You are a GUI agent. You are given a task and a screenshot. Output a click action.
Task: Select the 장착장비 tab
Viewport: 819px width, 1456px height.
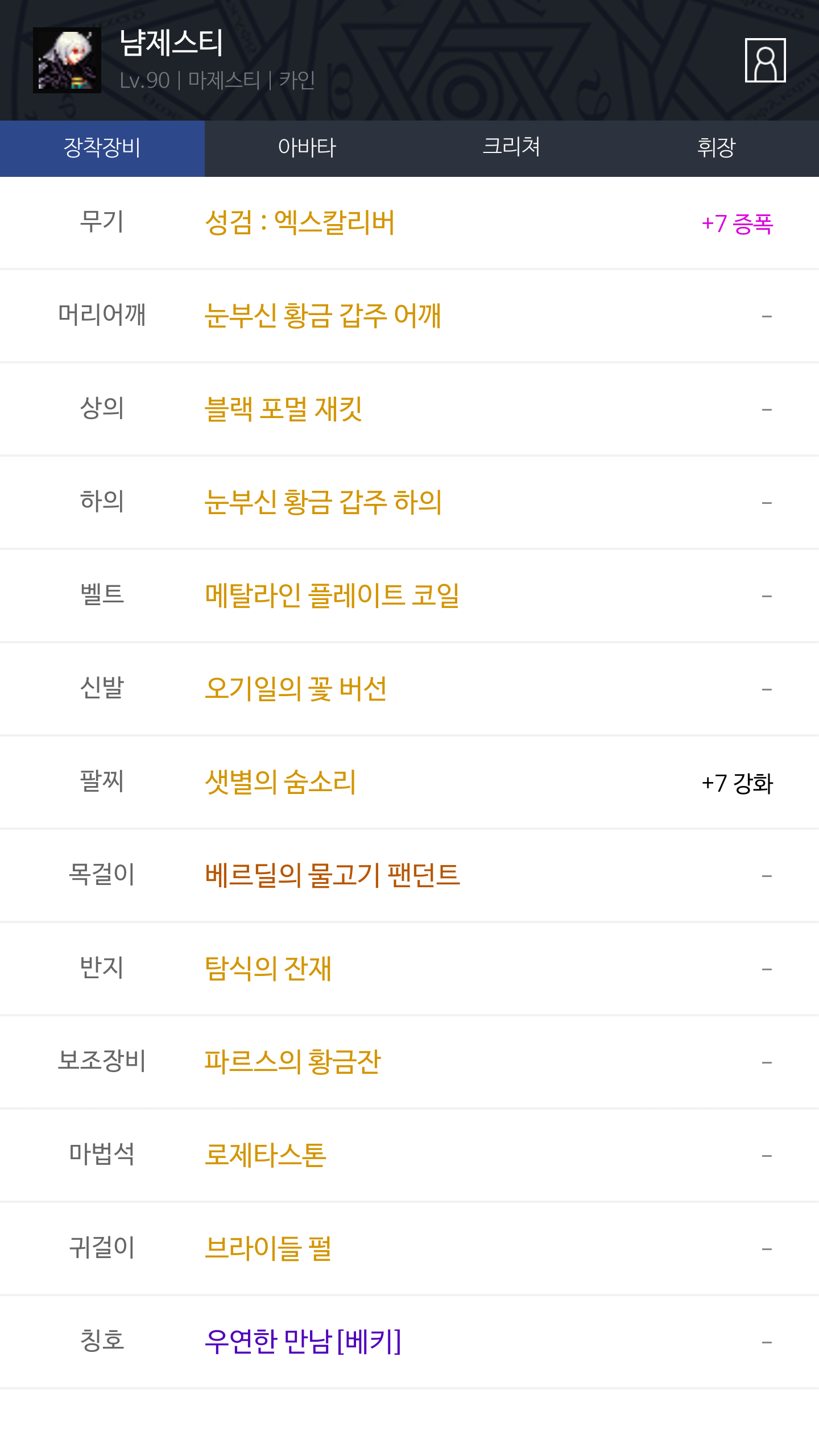click(x=102, y=148)
